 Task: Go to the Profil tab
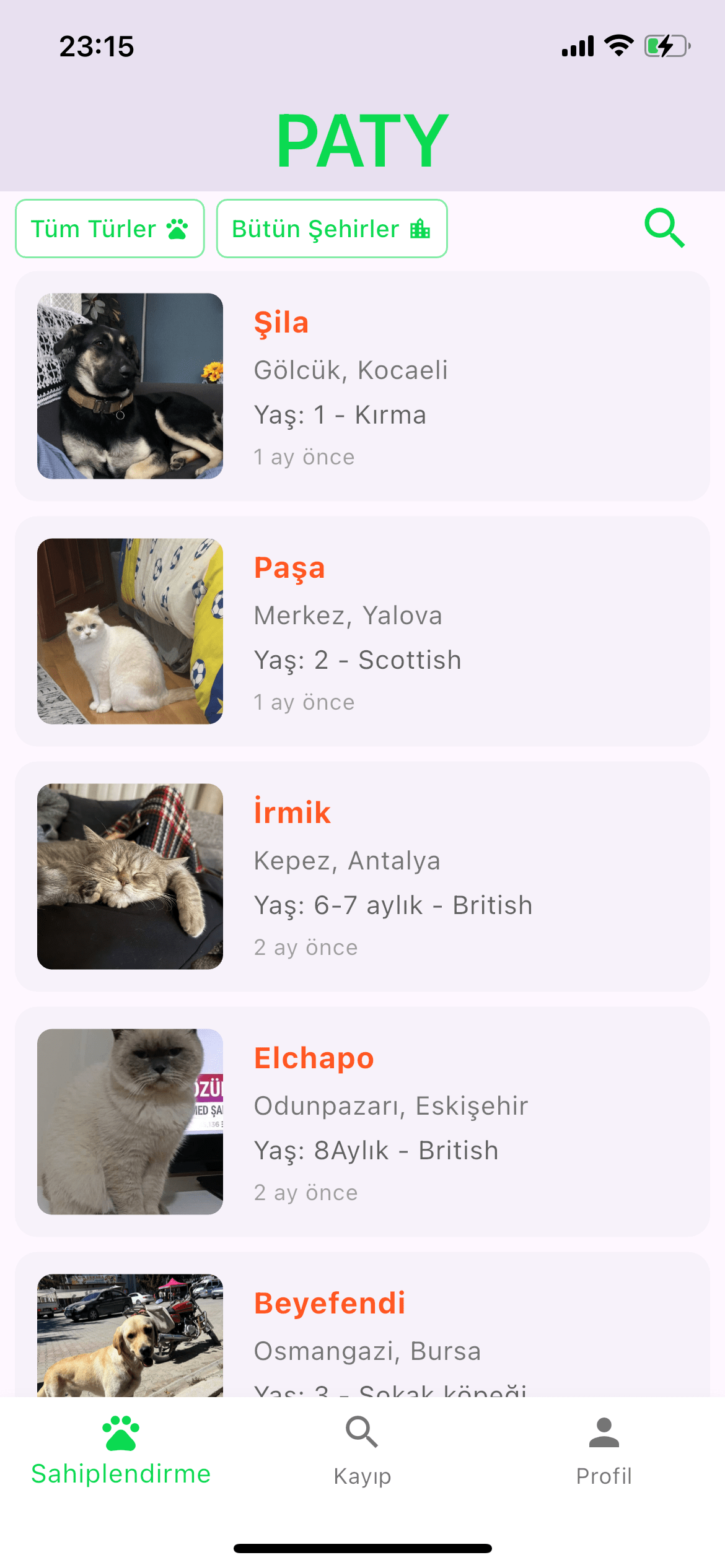point(604,1450)
